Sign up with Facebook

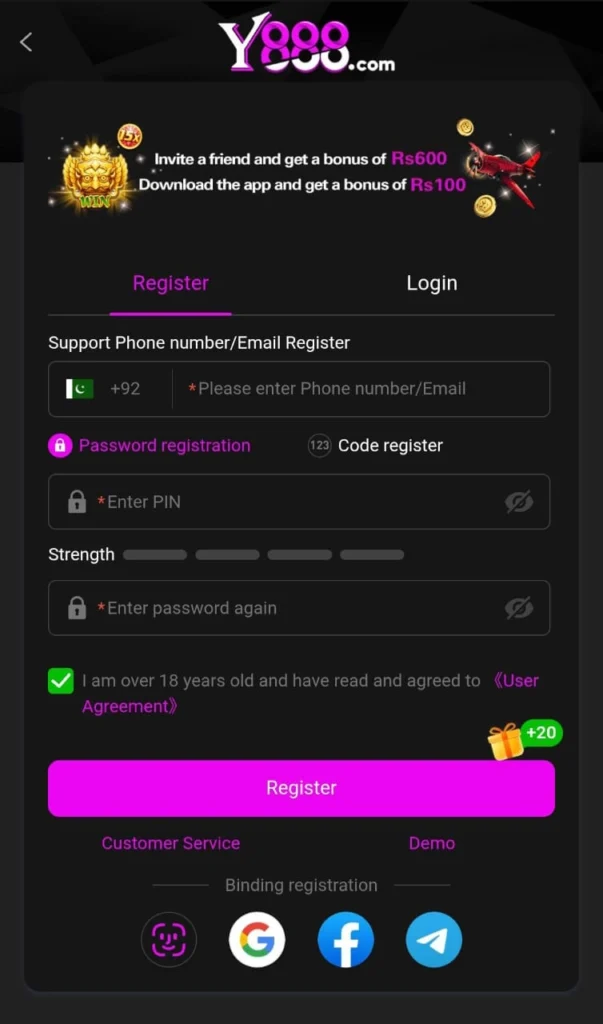point(345,939)
